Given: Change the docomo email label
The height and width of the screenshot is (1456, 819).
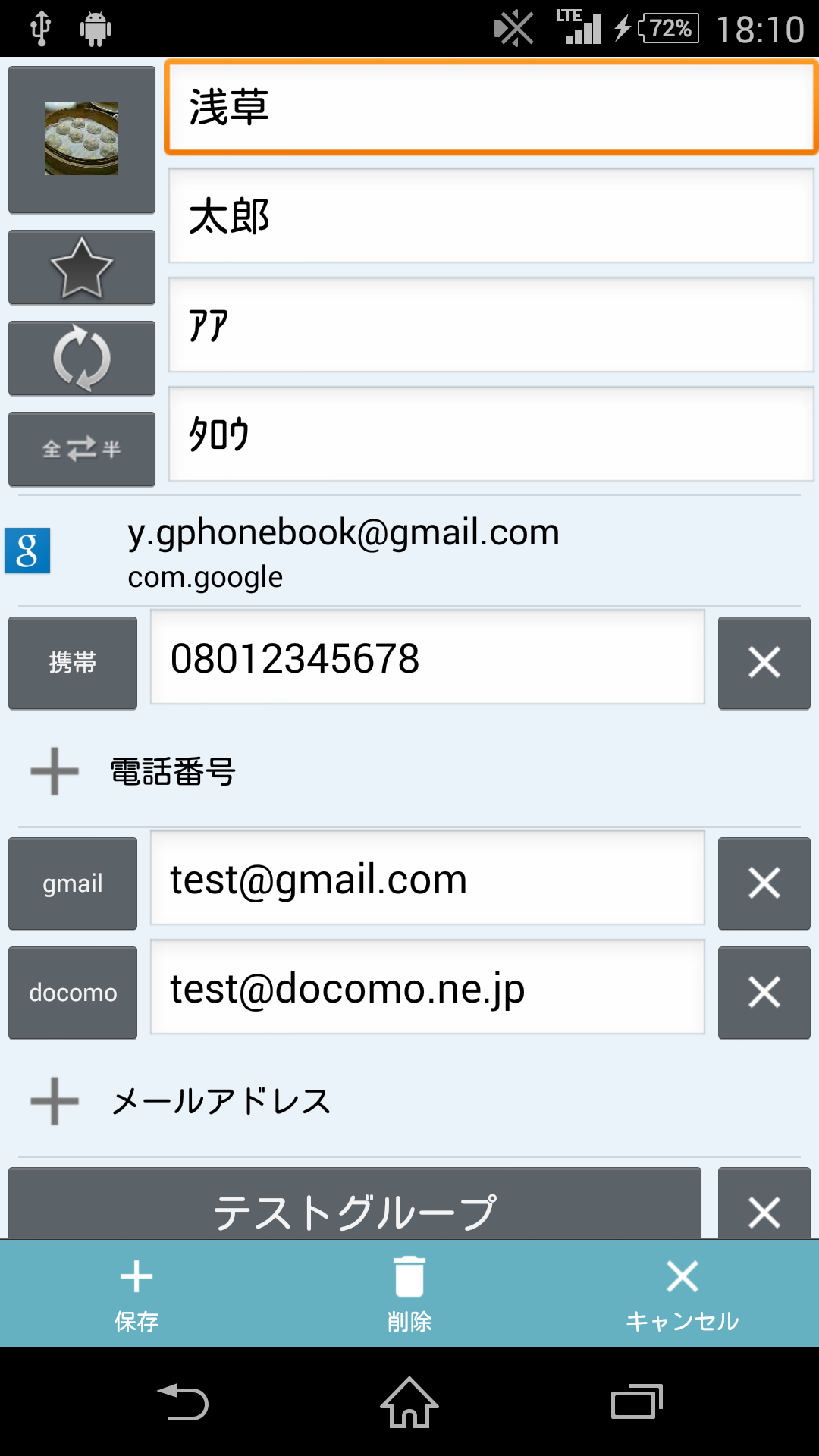Looking at the screenshot, I should pos(73,993).
